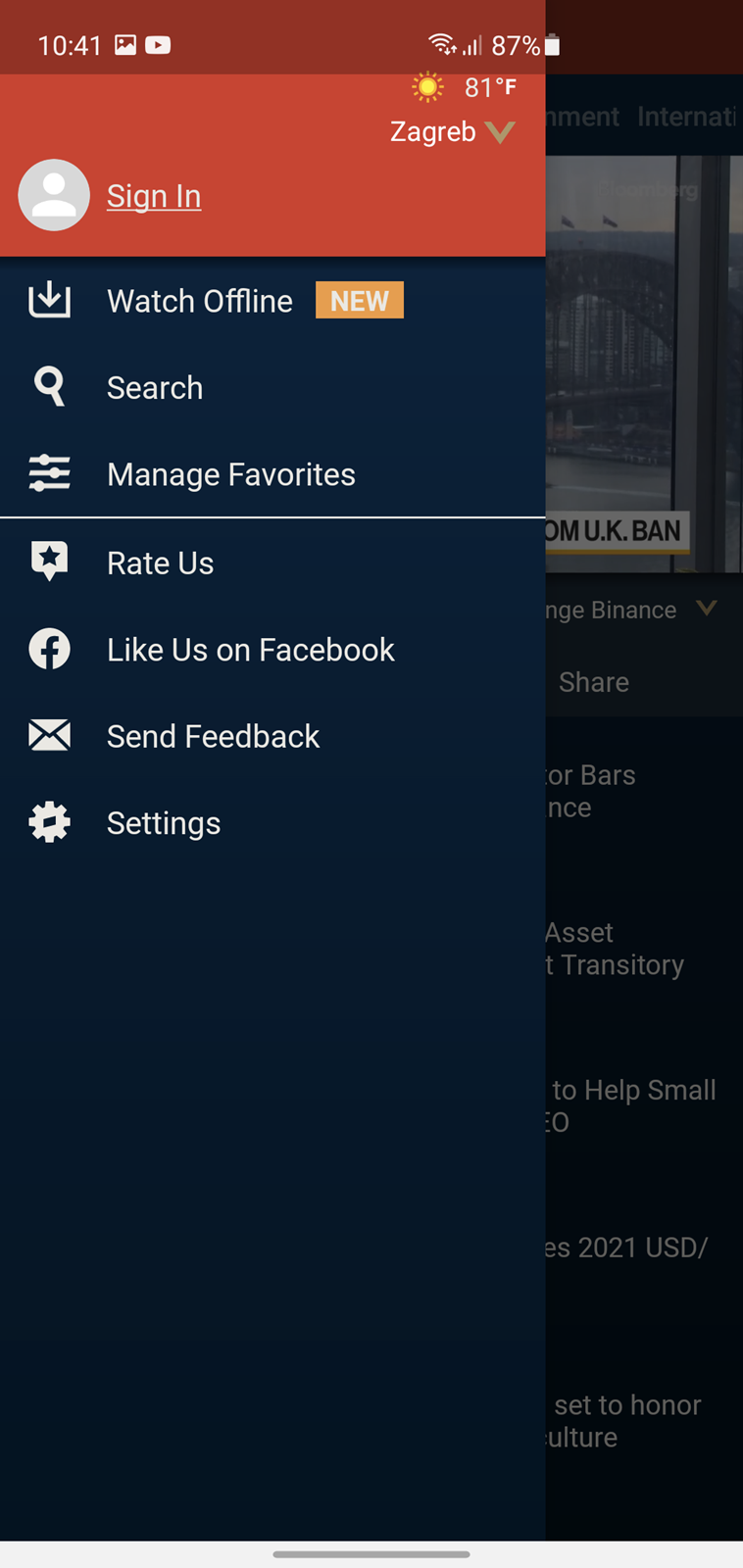Choose Send Feedback
Viewport: 743px width, 1568px height.
point(213,737)
